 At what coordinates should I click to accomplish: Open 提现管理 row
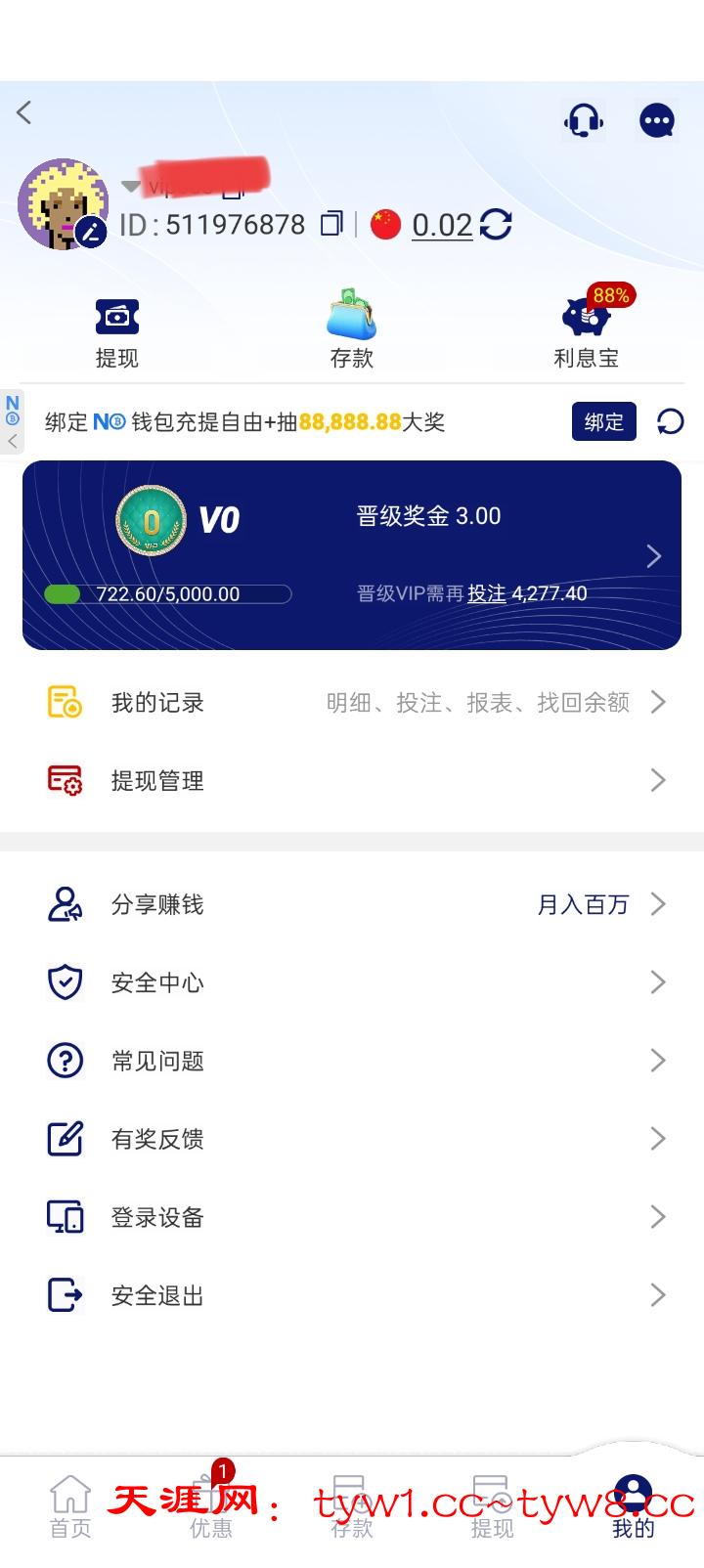(352, 780)
